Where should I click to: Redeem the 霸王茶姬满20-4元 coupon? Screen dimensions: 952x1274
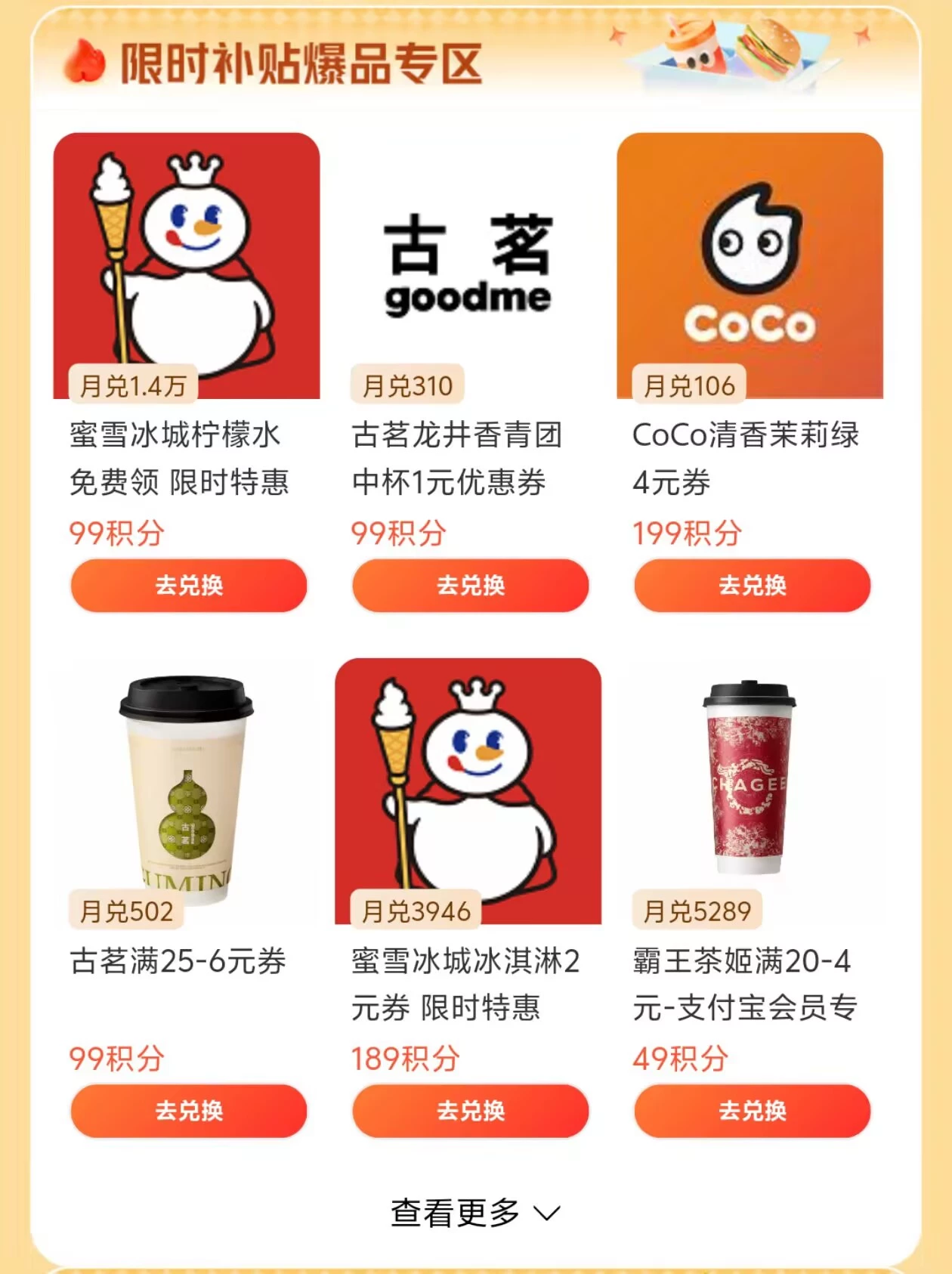pyautogui.click(x=752, y=1111)
